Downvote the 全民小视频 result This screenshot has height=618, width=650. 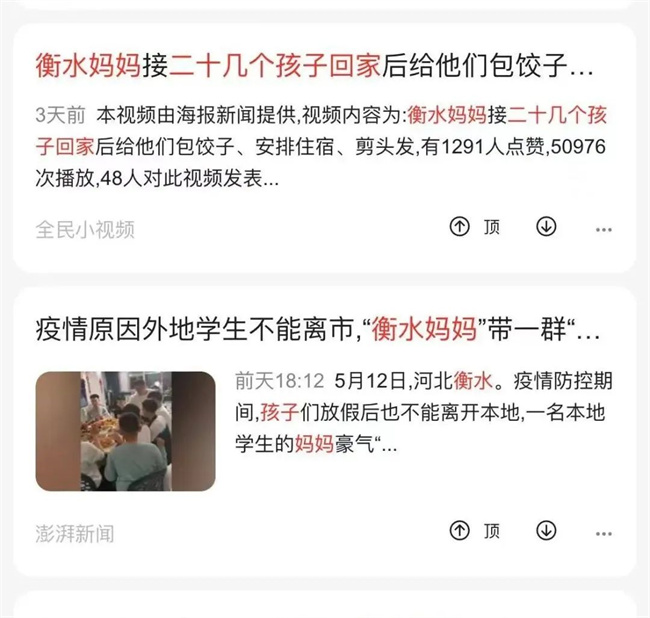tap(546, 227)
